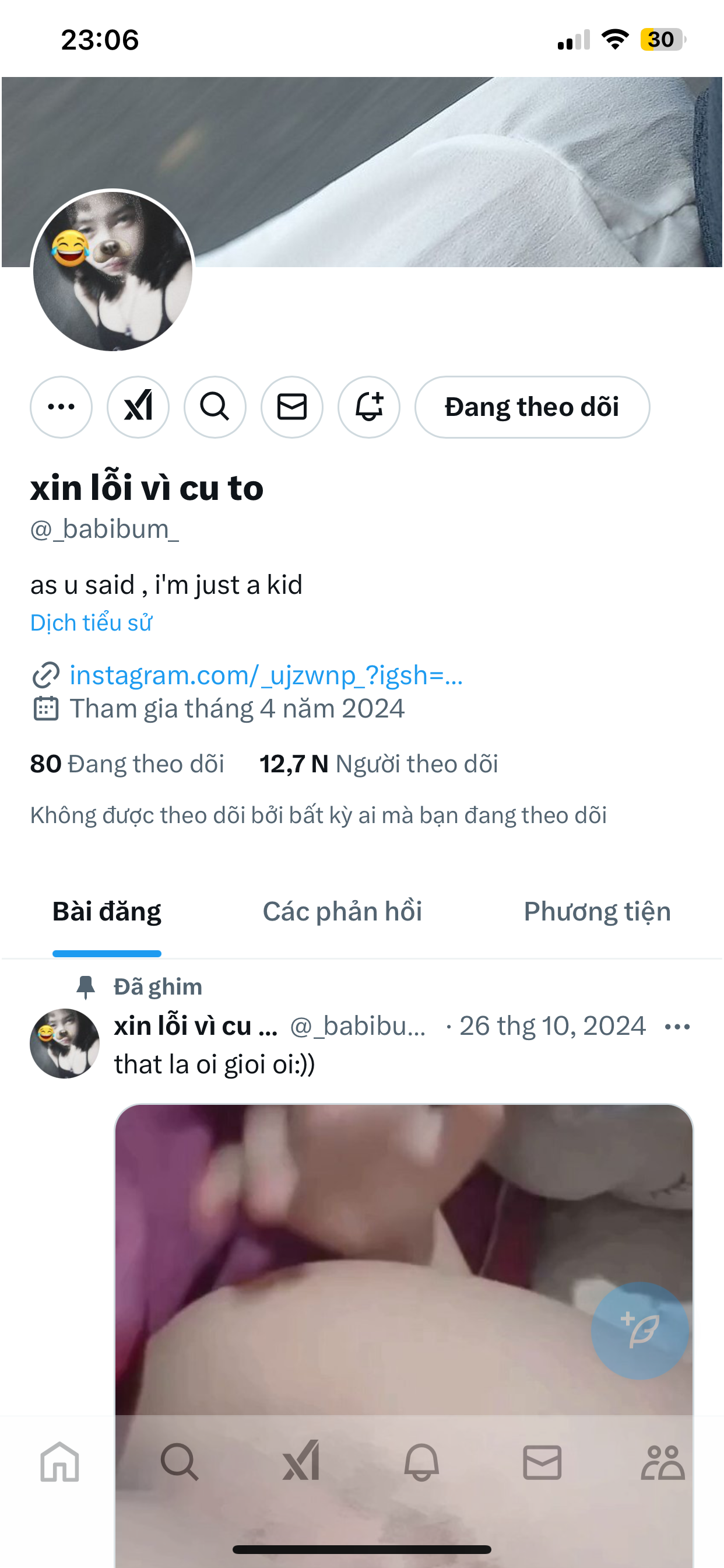Open Grok from the profile action row
This screenshot has height=1568, width=724.
pos(138,407)
